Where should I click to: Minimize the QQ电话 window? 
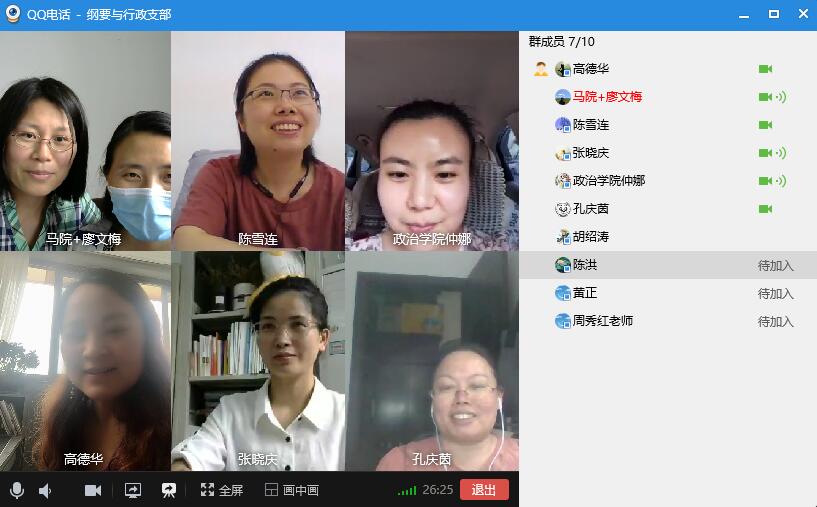coord(743,14)
